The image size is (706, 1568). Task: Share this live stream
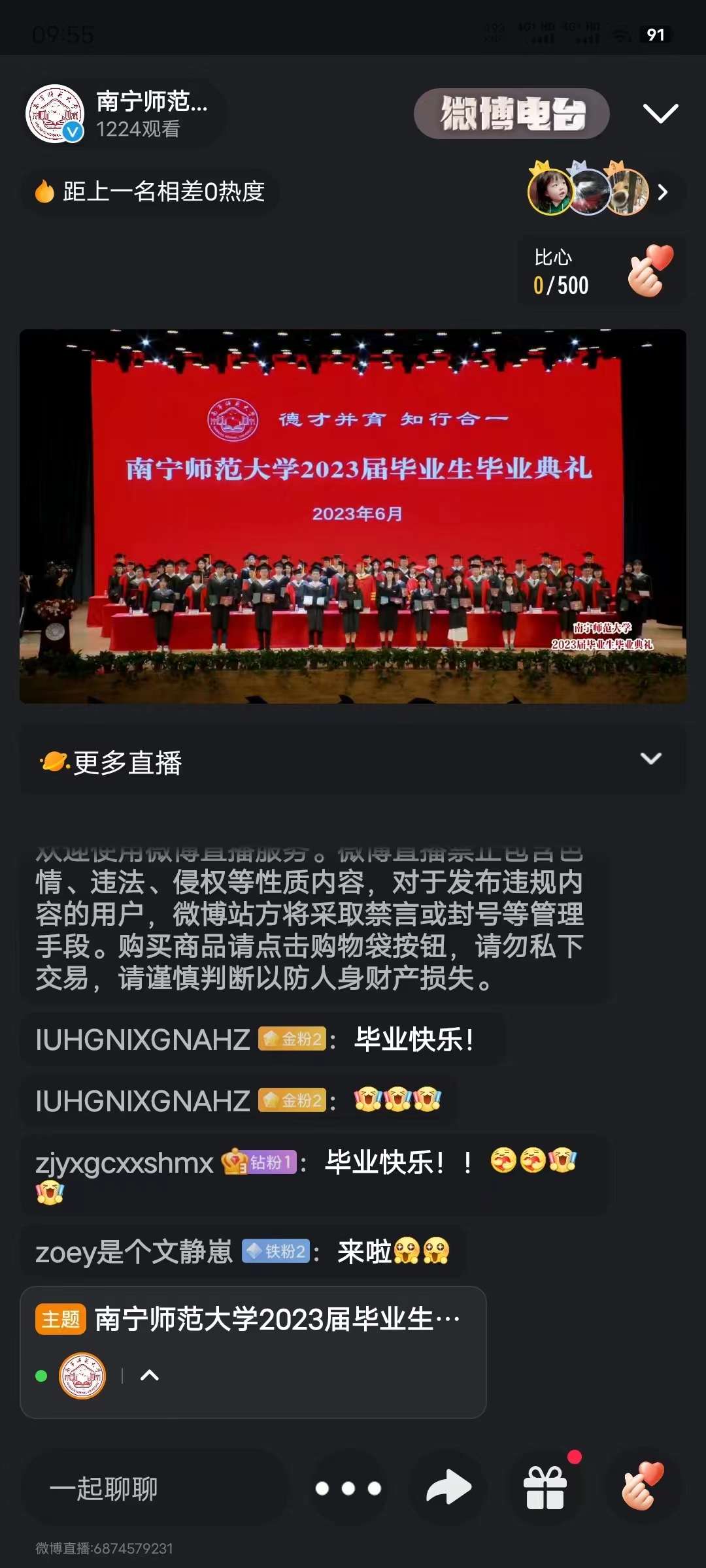(x=448, y=1488)
